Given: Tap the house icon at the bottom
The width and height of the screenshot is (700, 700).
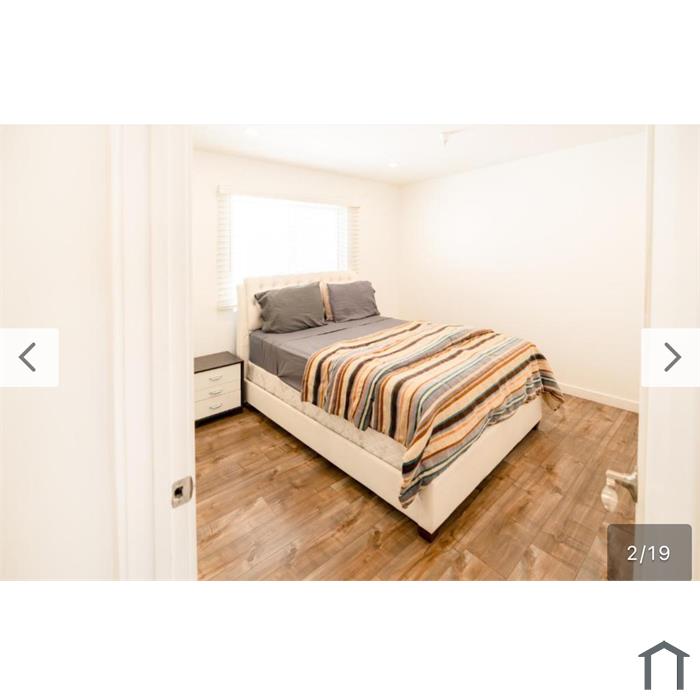Looking at the screenshot, I should (663, 667).
